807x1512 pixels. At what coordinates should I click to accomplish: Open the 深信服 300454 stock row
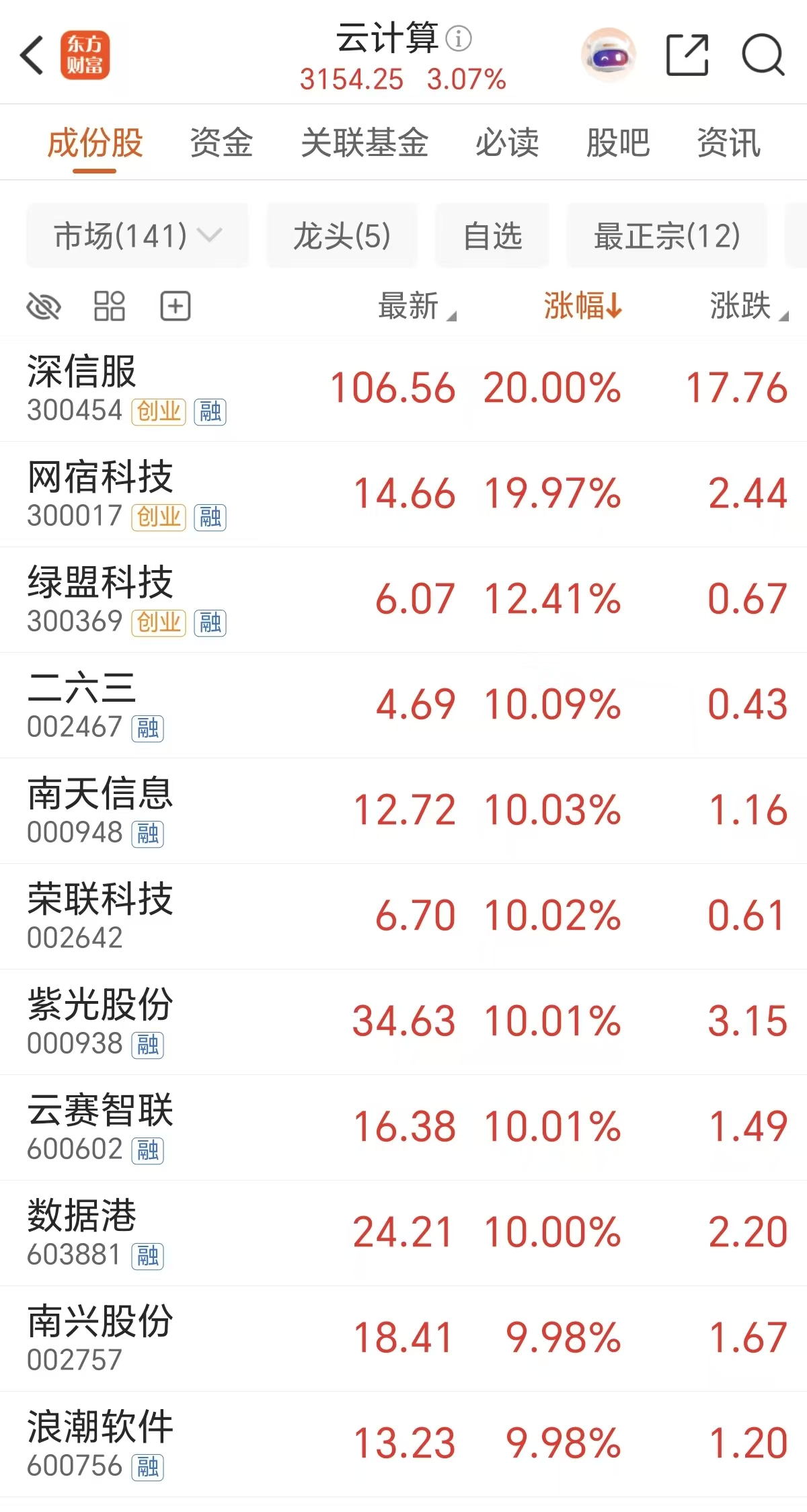pyautogui.click(x=403, y=389)
